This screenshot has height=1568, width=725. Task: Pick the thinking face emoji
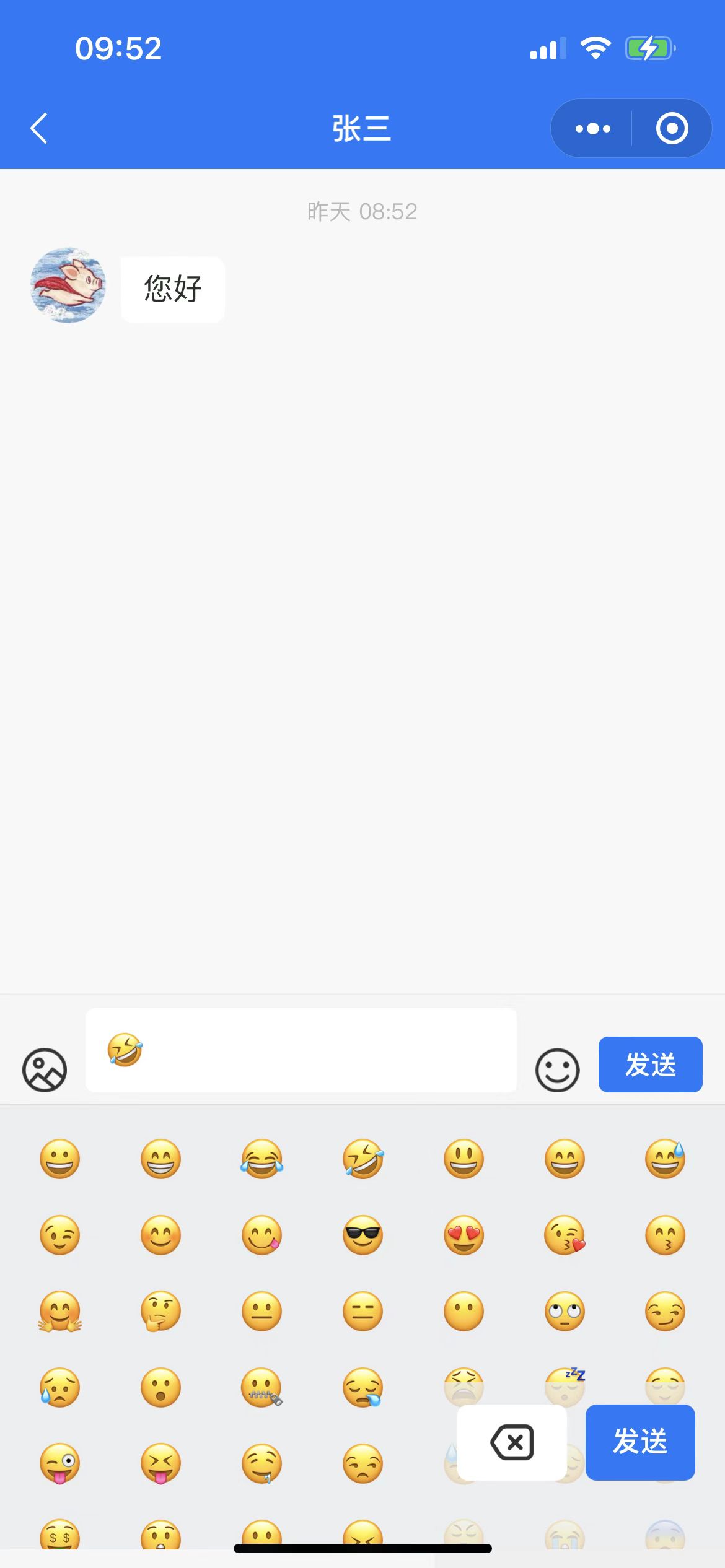coord(160,1311)
